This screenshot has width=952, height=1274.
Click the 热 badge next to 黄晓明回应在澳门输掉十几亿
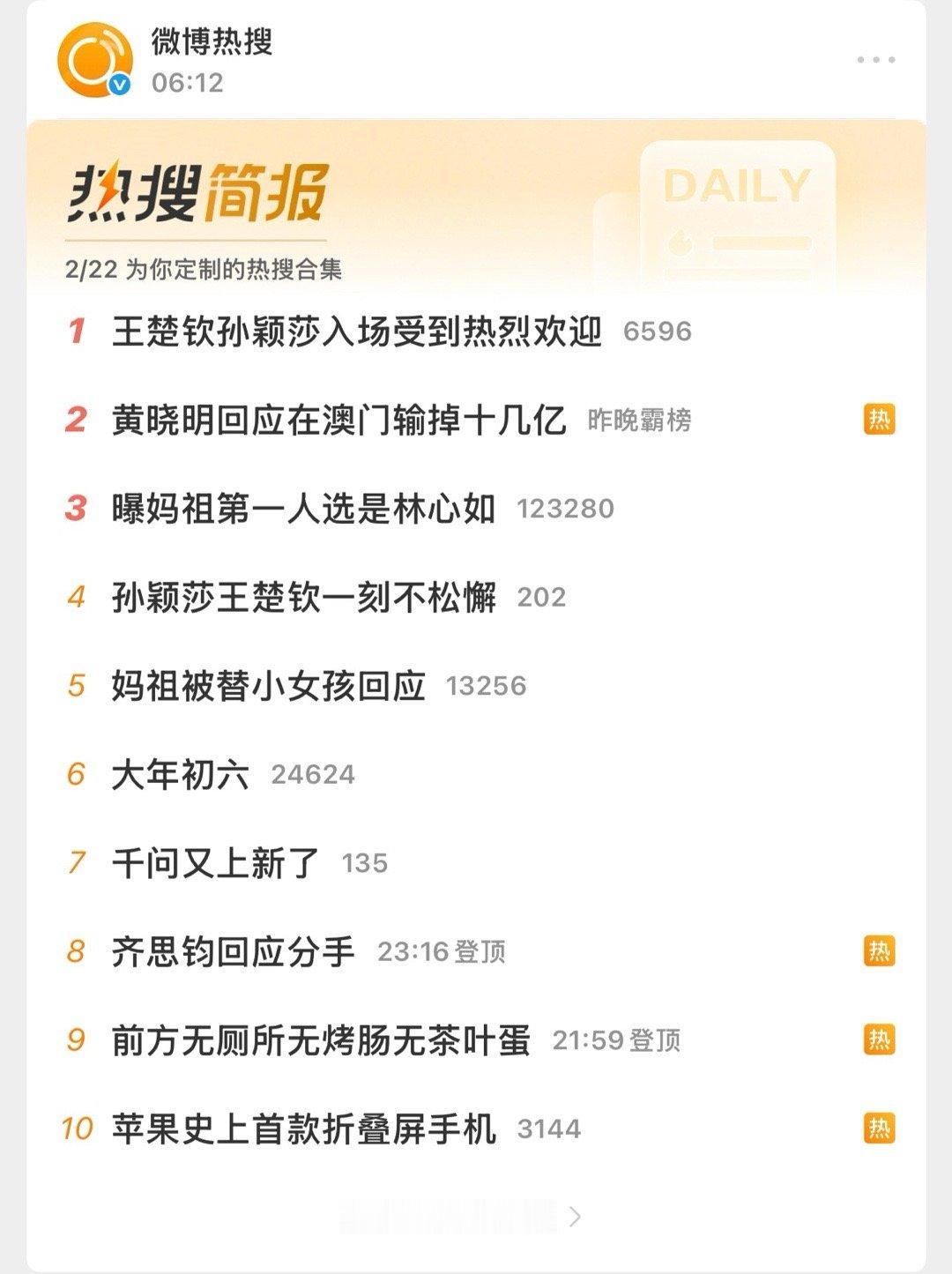[x=879, y=422]
